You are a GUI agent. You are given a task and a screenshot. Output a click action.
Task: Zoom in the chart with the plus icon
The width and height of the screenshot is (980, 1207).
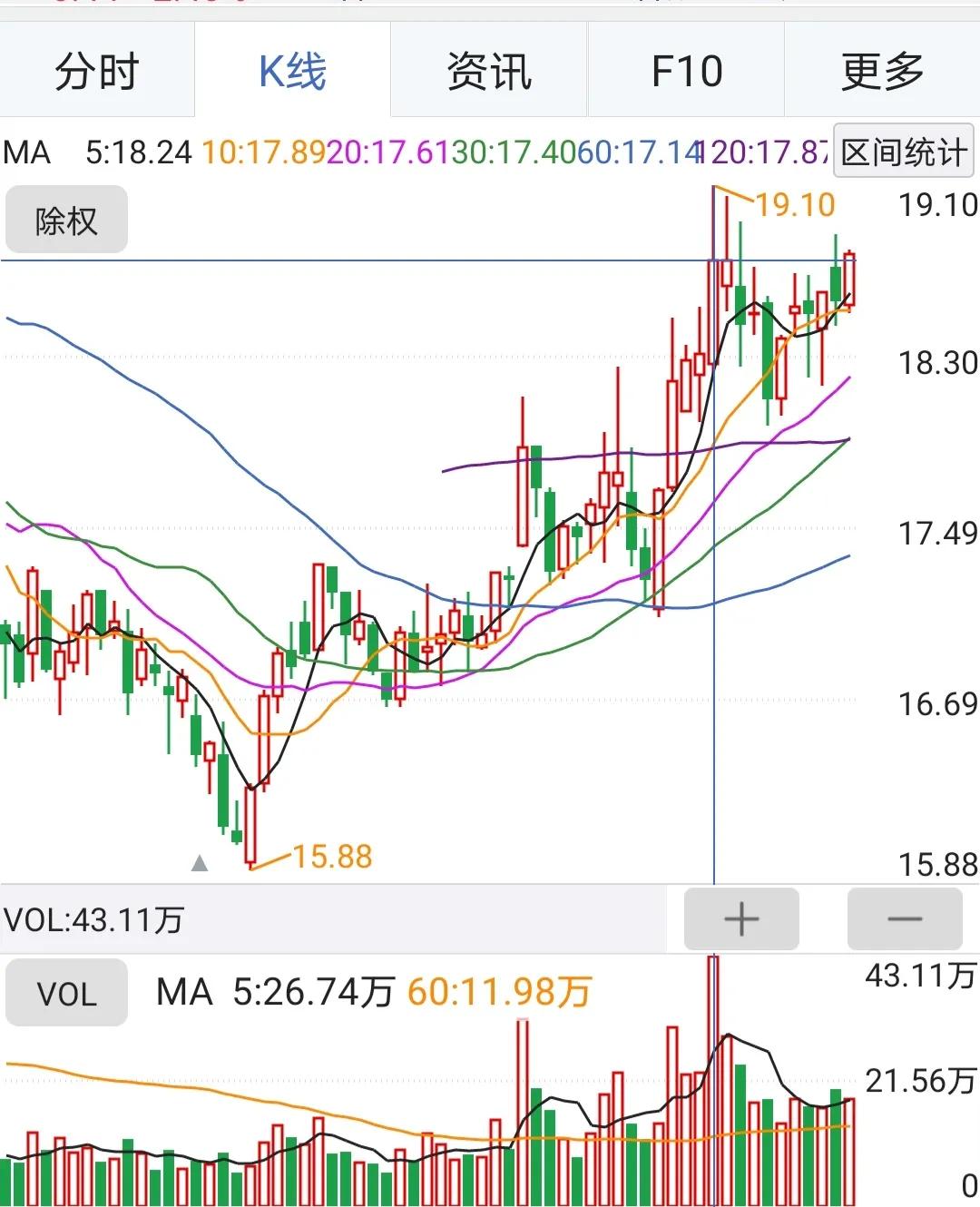coord(740,918)
